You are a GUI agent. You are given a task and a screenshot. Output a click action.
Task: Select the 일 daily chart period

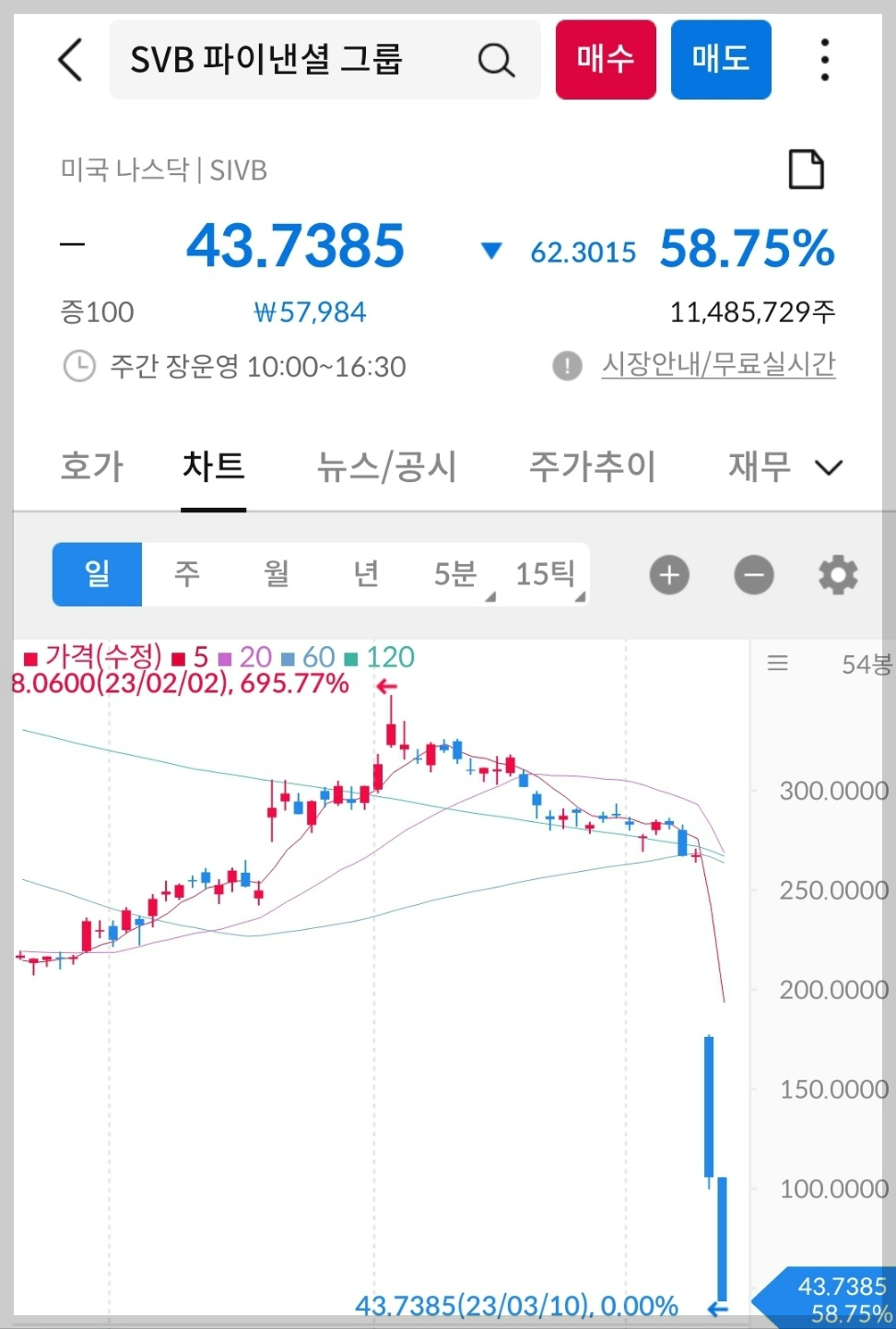click(97, 574)
